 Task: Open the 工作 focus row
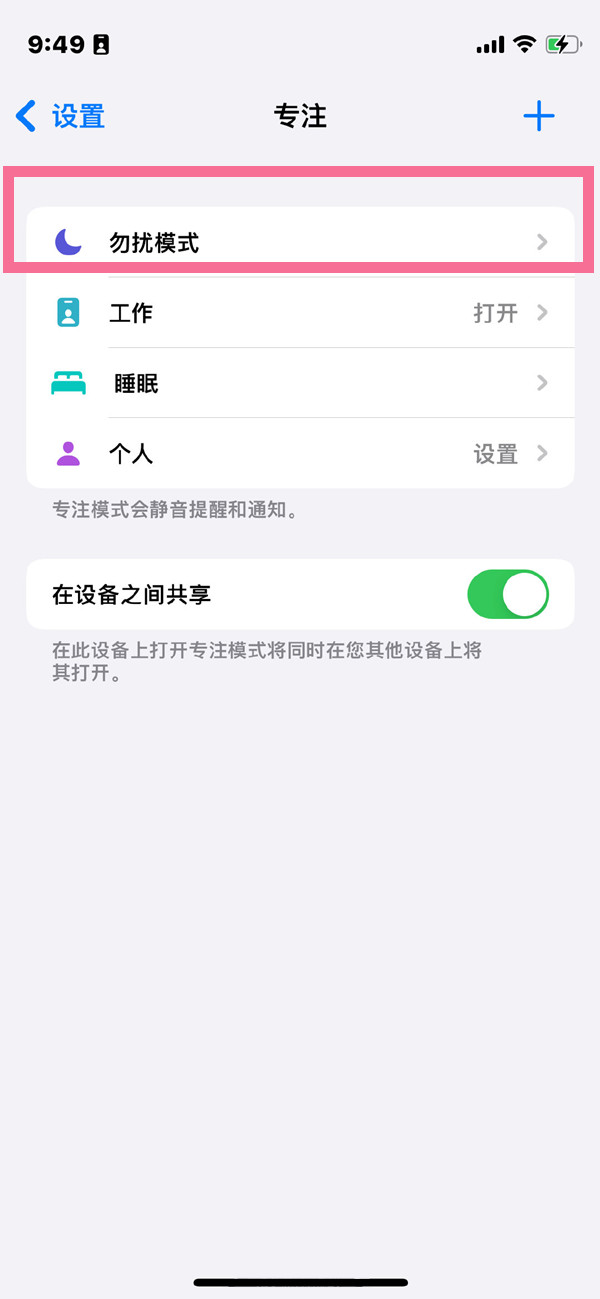pyautogui.click(x=300, y=313)
